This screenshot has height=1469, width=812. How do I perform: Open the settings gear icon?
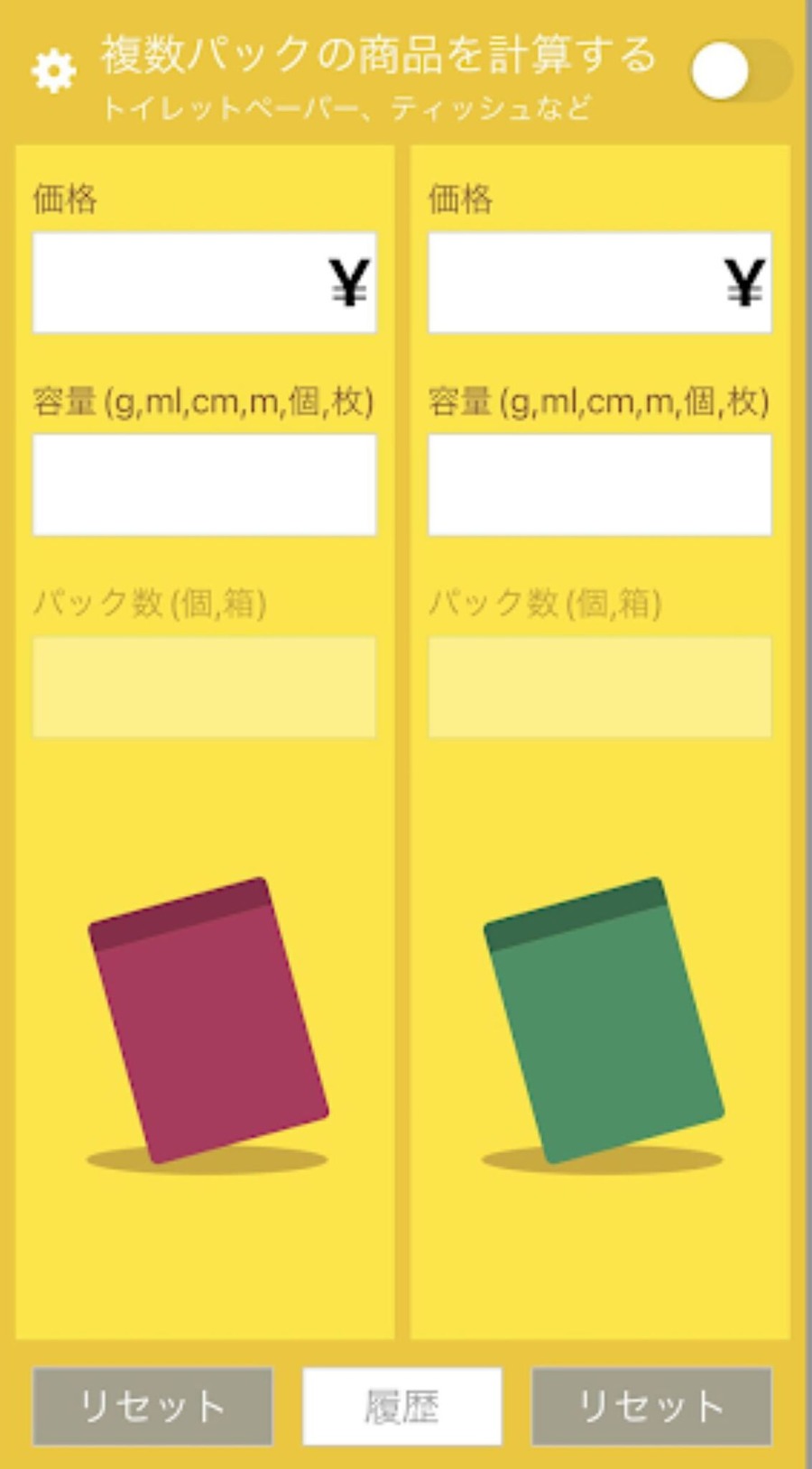pyautogui.click(x=52, y=65)
